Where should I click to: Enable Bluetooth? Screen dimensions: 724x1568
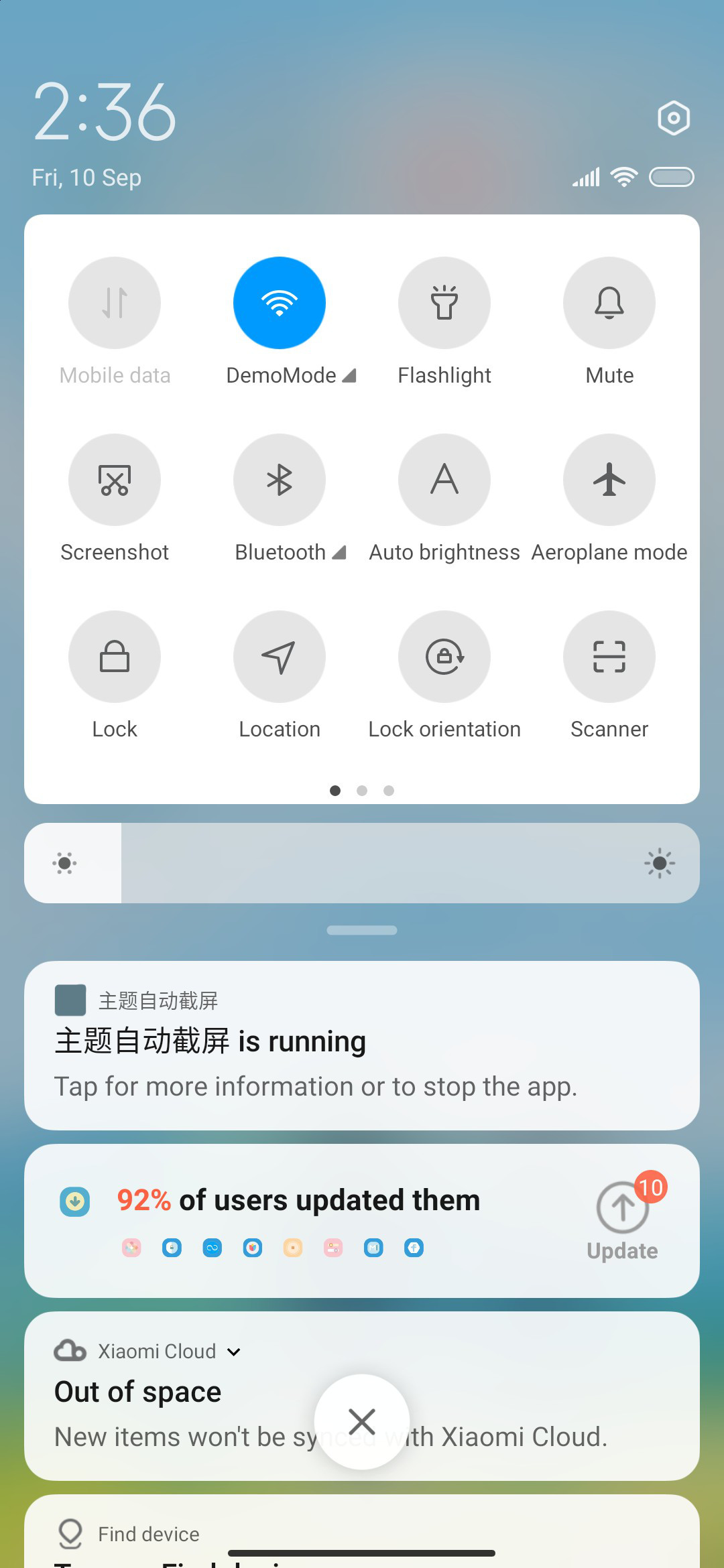(x=280, y=480)
